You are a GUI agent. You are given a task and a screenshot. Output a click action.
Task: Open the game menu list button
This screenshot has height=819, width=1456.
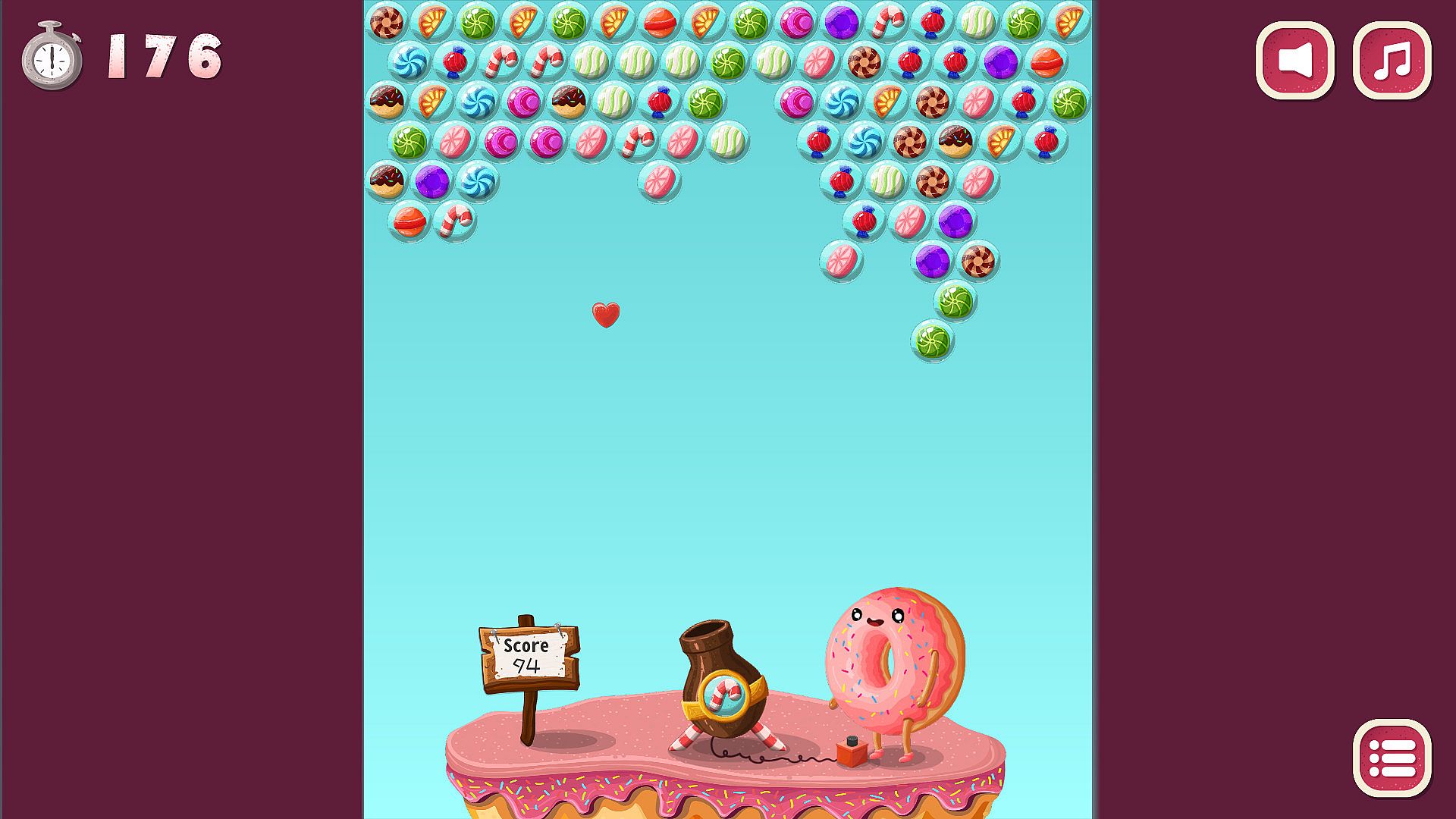click(1392, 758)
